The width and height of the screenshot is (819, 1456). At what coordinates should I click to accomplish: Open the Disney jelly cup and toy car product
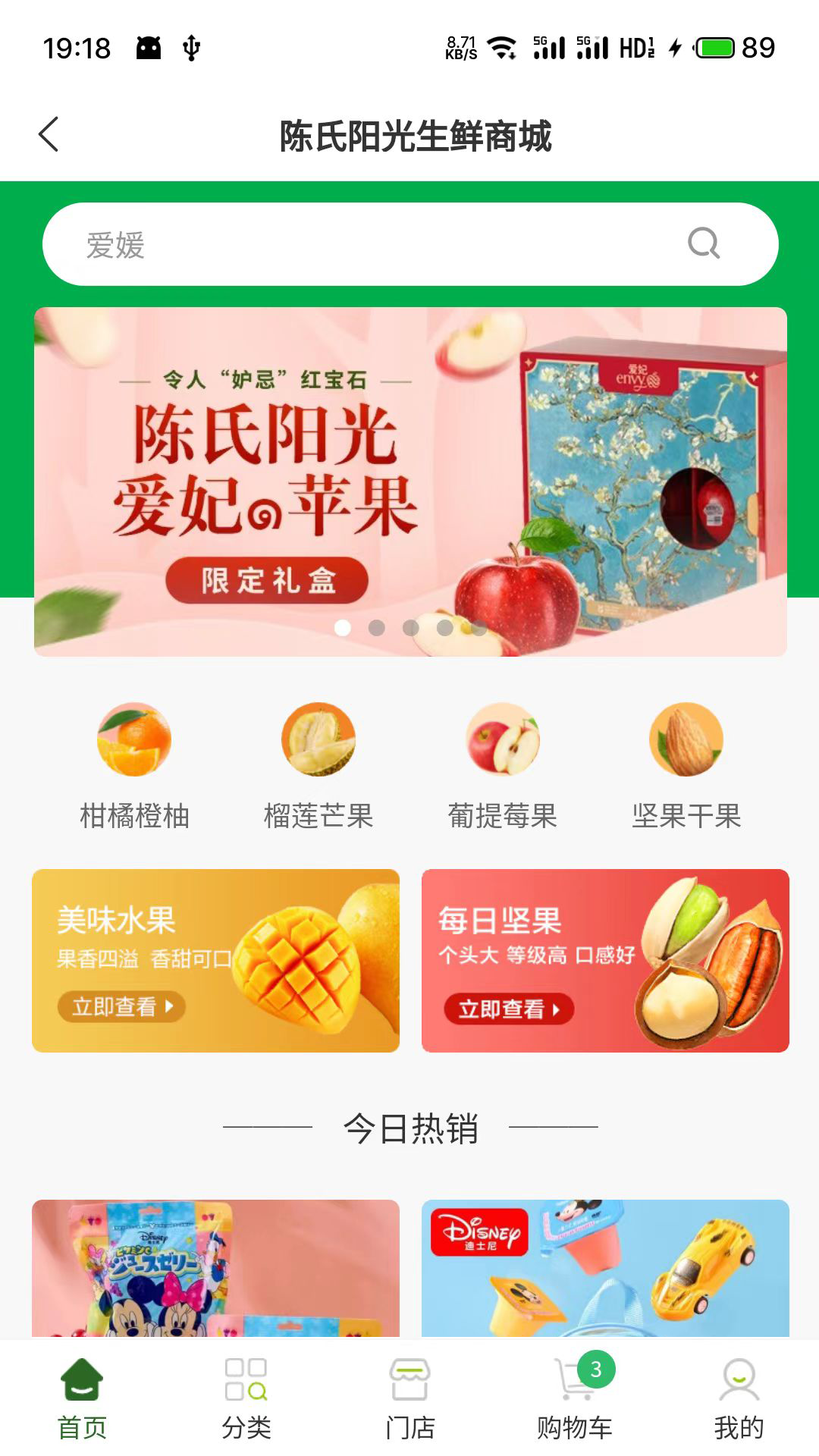tap(605, 1268)
